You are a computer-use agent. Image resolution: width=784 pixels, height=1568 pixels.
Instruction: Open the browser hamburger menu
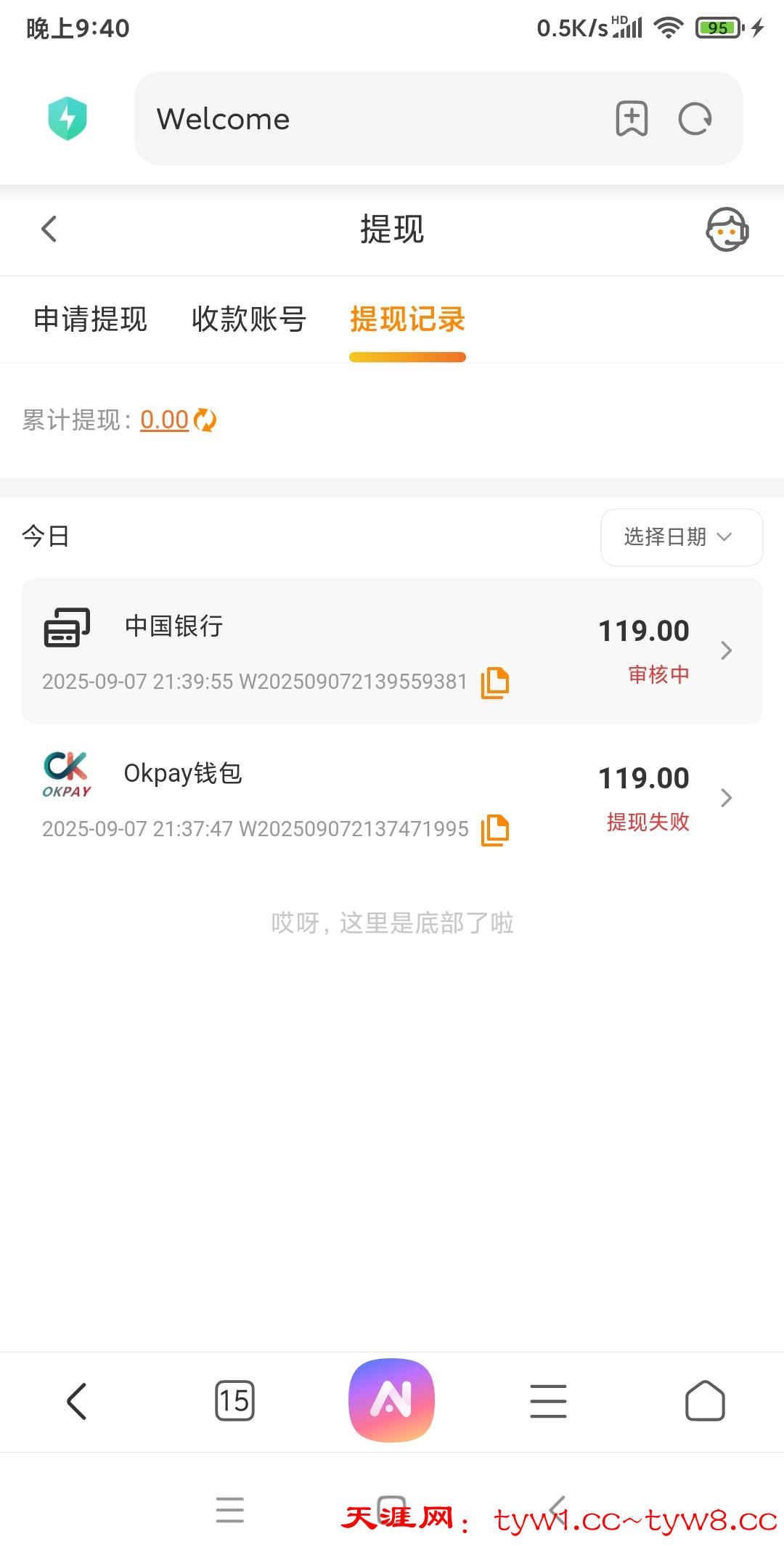coord(548,1401)
